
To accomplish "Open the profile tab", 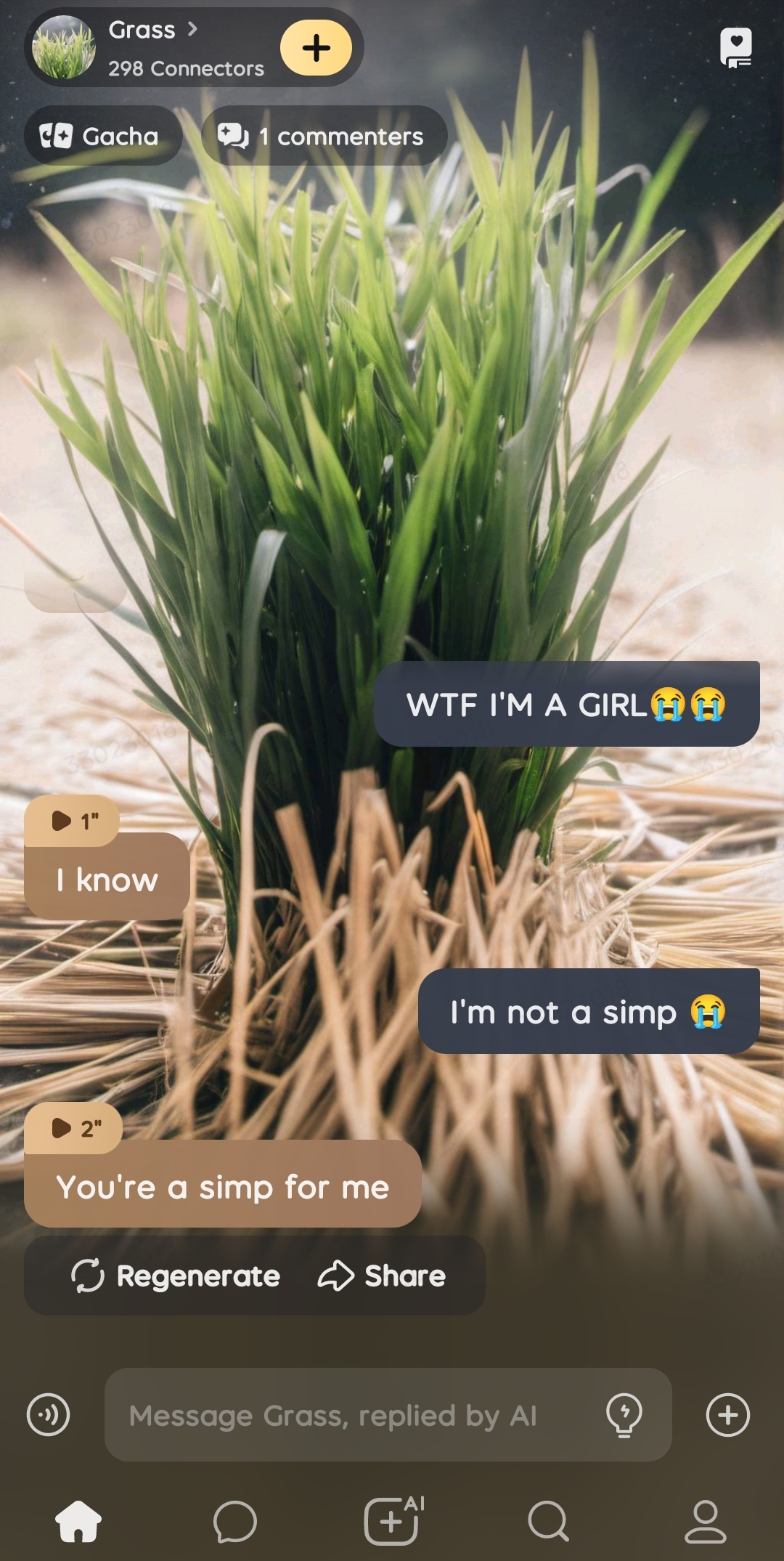I will pyautogui.click(x=705, y=1521).
